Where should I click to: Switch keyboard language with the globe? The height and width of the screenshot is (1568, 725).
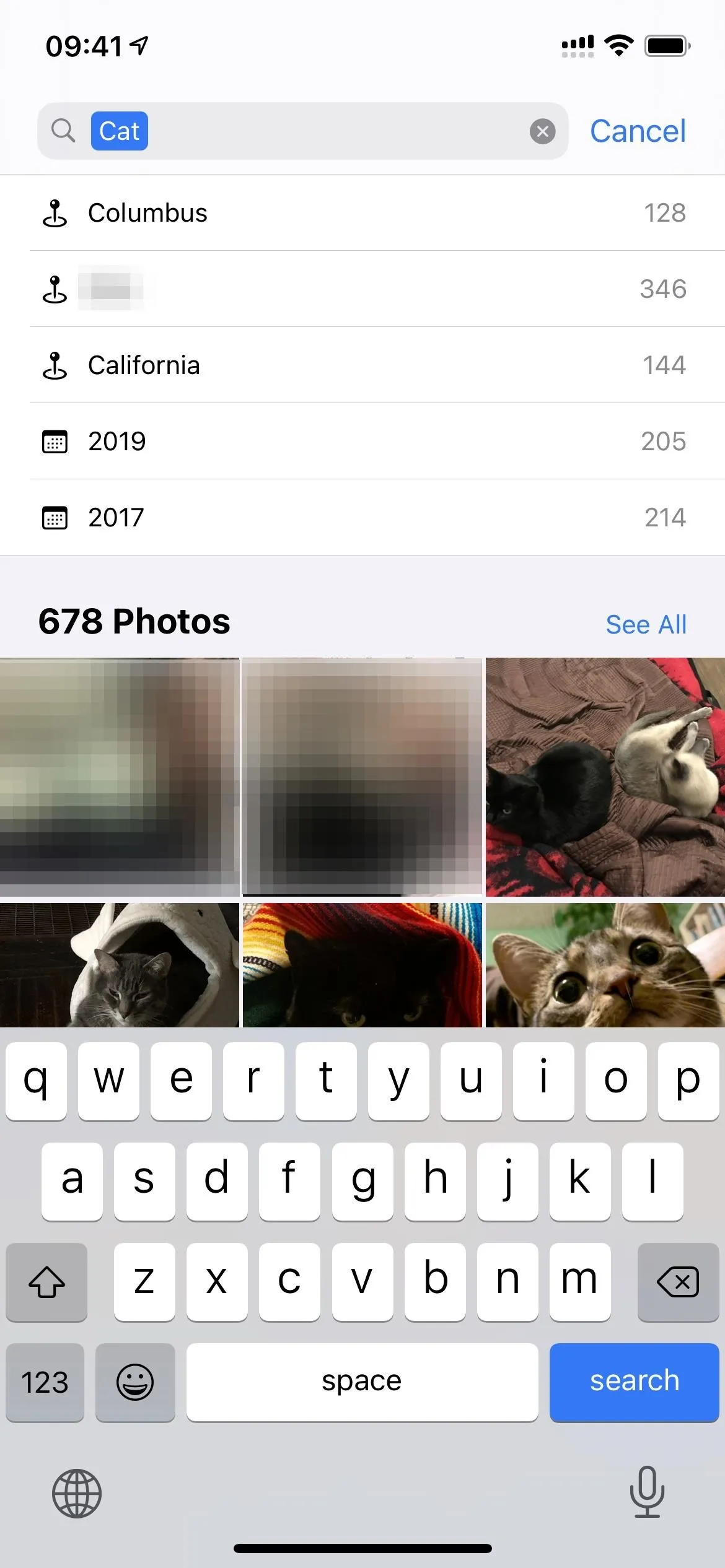77,1494
